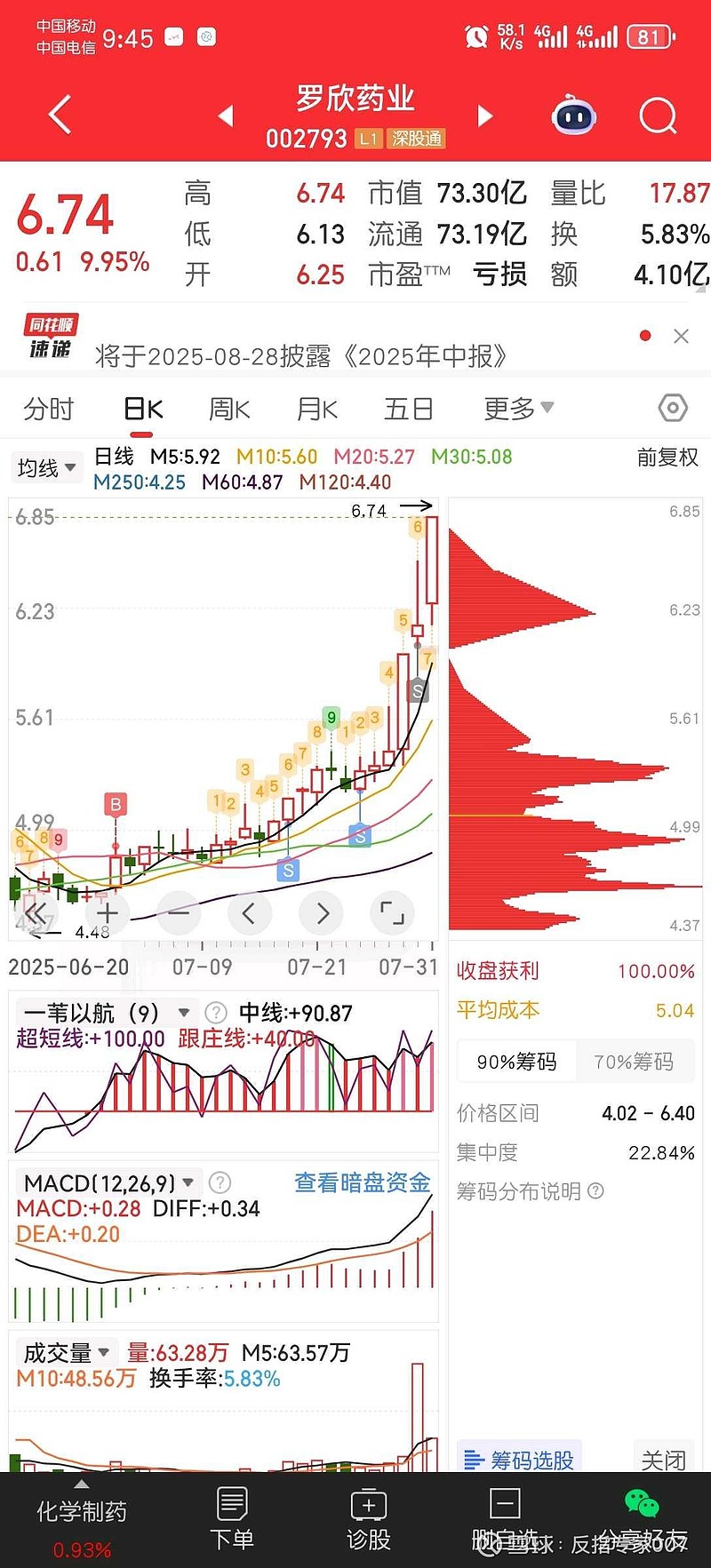
Task: Open 查看暗盘资金 link
Action: tap(363, 1182)
